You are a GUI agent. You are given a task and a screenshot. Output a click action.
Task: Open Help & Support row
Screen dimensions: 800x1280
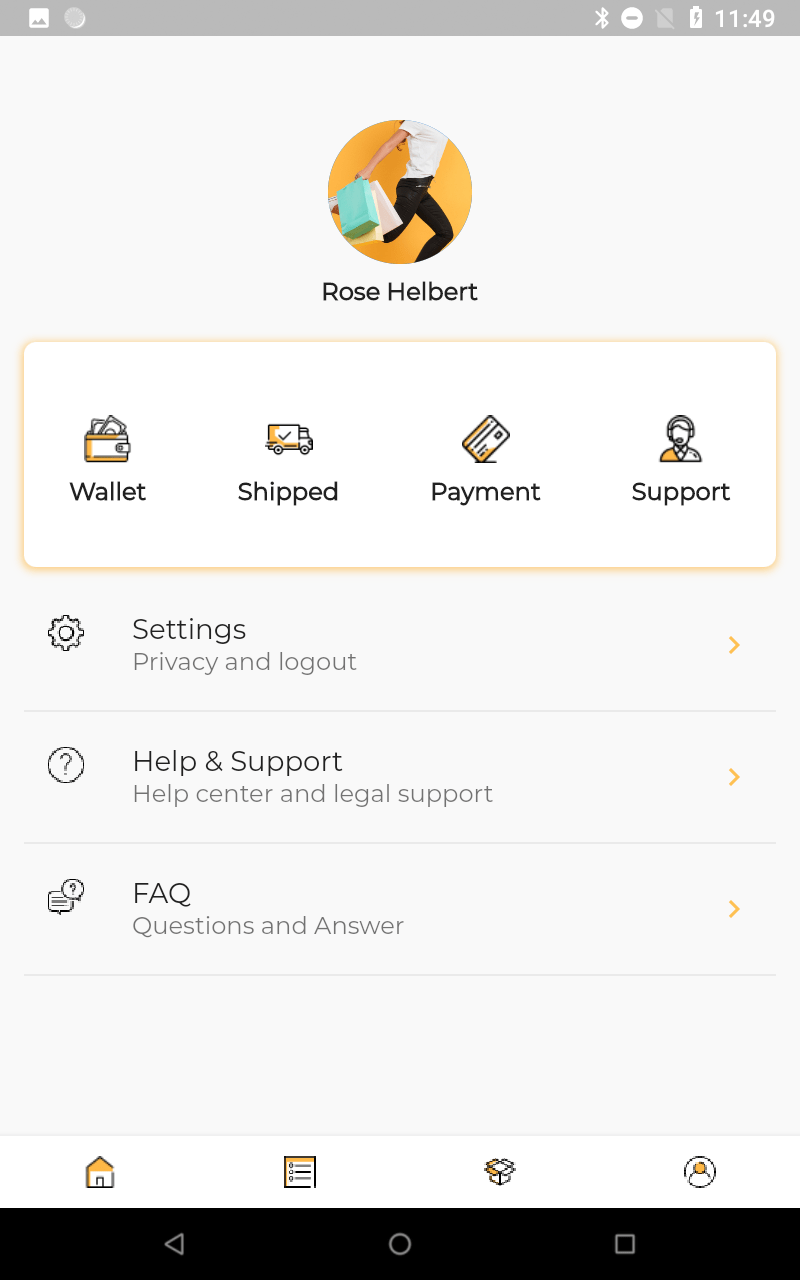click(x=400, y=777)
